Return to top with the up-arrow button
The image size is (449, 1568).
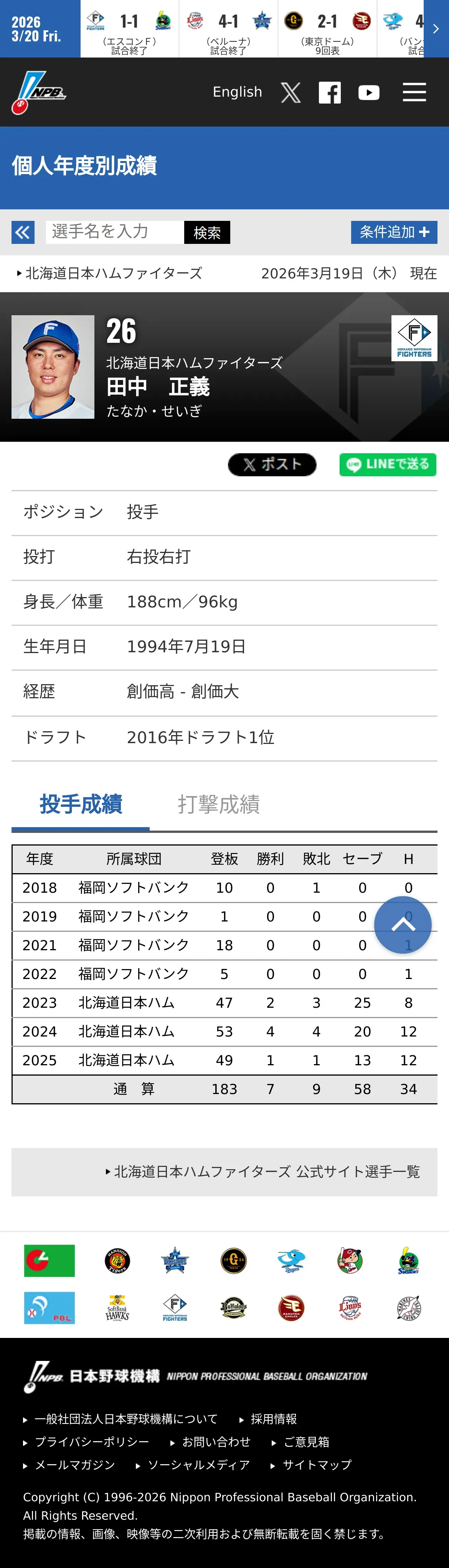(403, 925)
